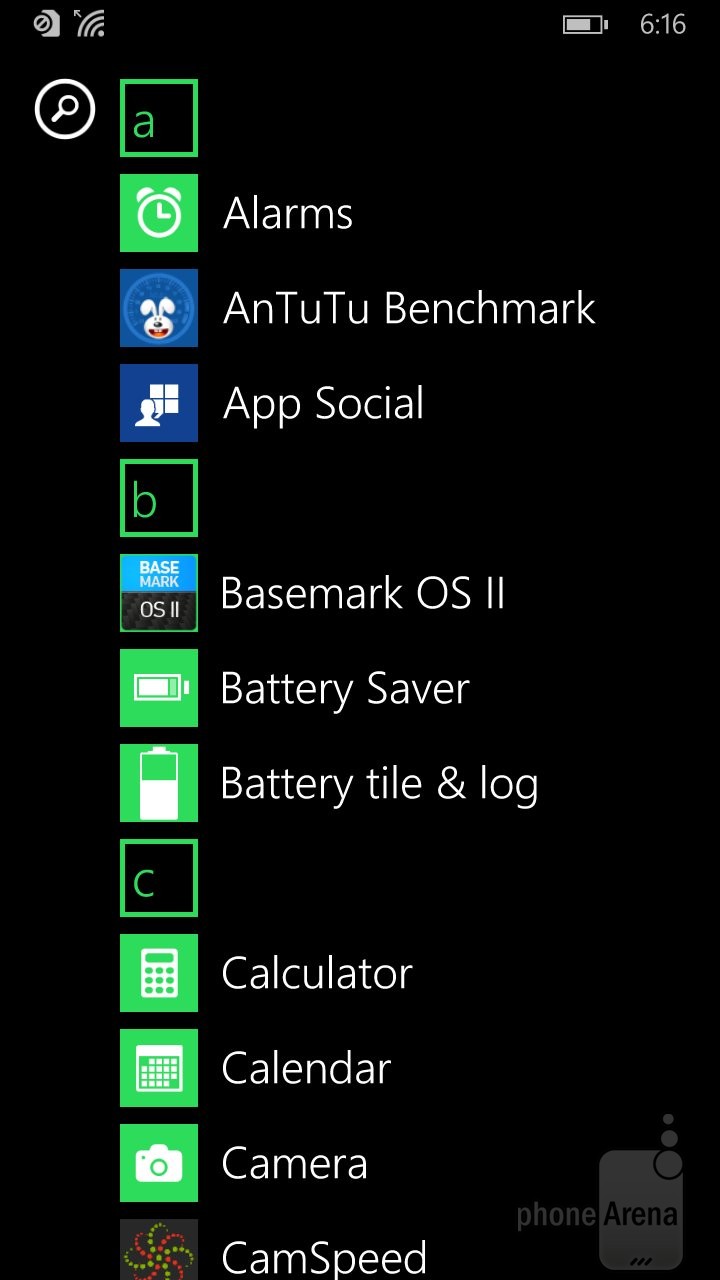Viewport: 720px width, 1280px height.
Task: Tap the letter 'b' group header
Action: (159, 498)
